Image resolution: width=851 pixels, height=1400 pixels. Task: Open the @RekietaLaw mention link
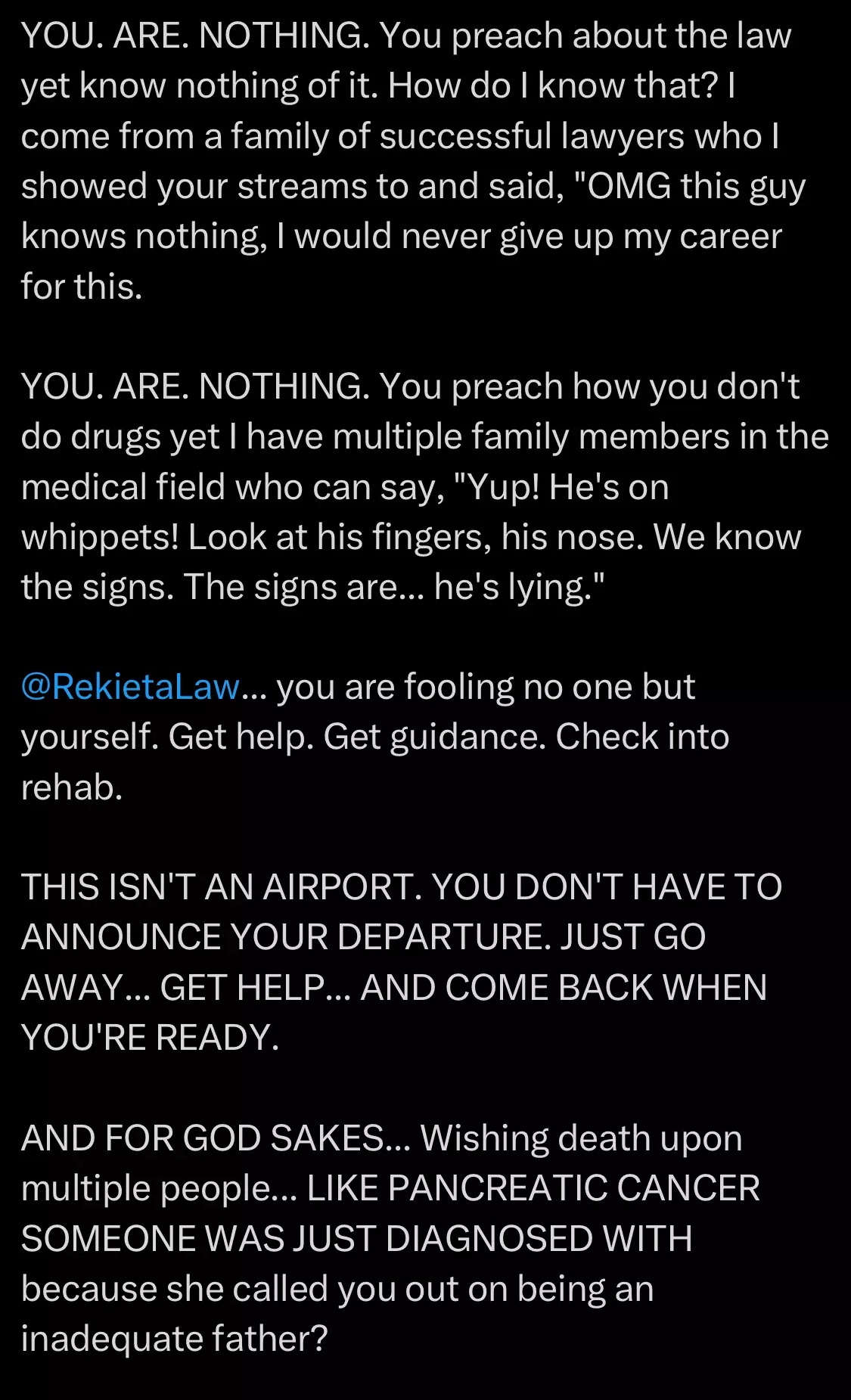[130, 687]
